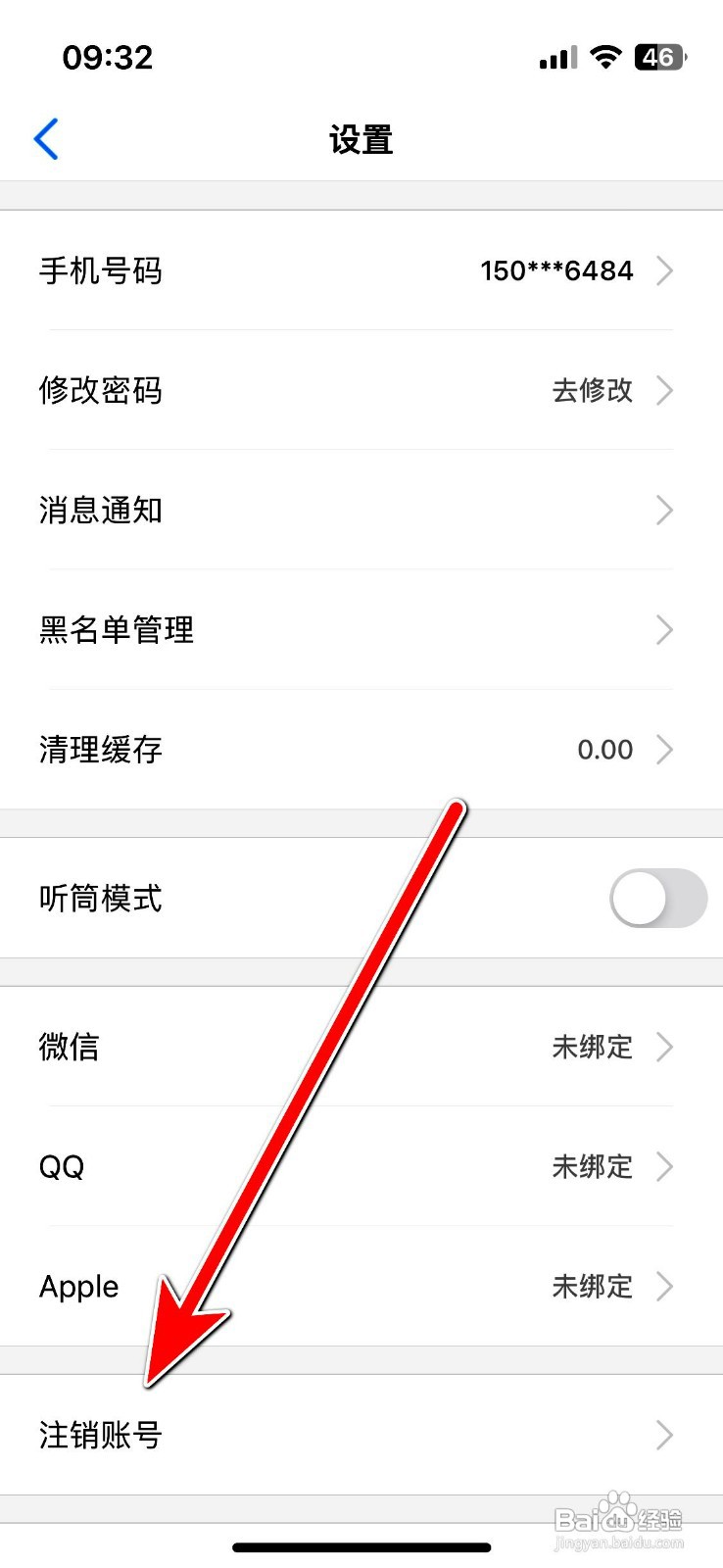Bind the 微信 WeChat account
This screenshot has height=1568, width=723.
pos(361,1047)
